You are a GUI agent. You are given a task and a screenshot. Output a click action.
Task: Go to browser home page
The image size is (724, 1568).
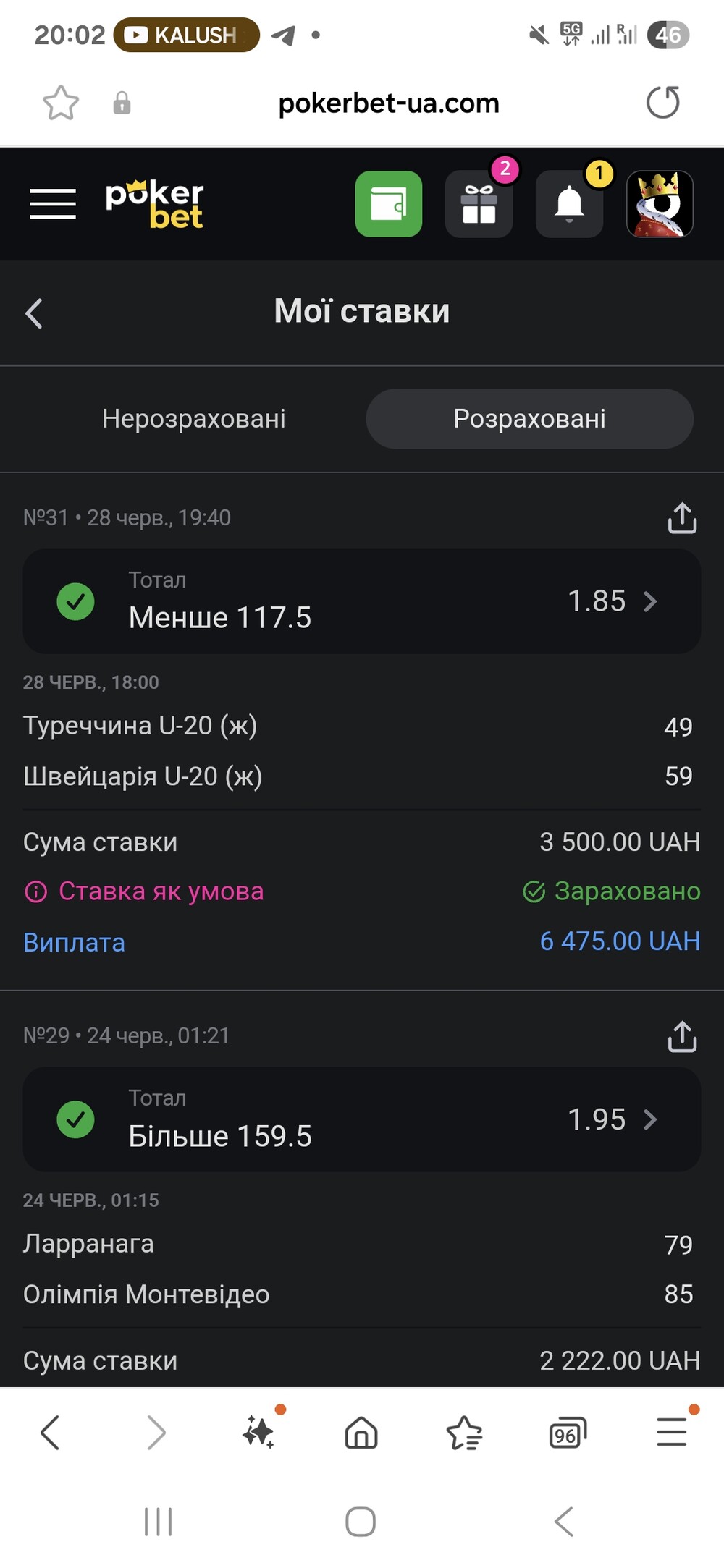pyautogui.click(x=361, y=1433)
